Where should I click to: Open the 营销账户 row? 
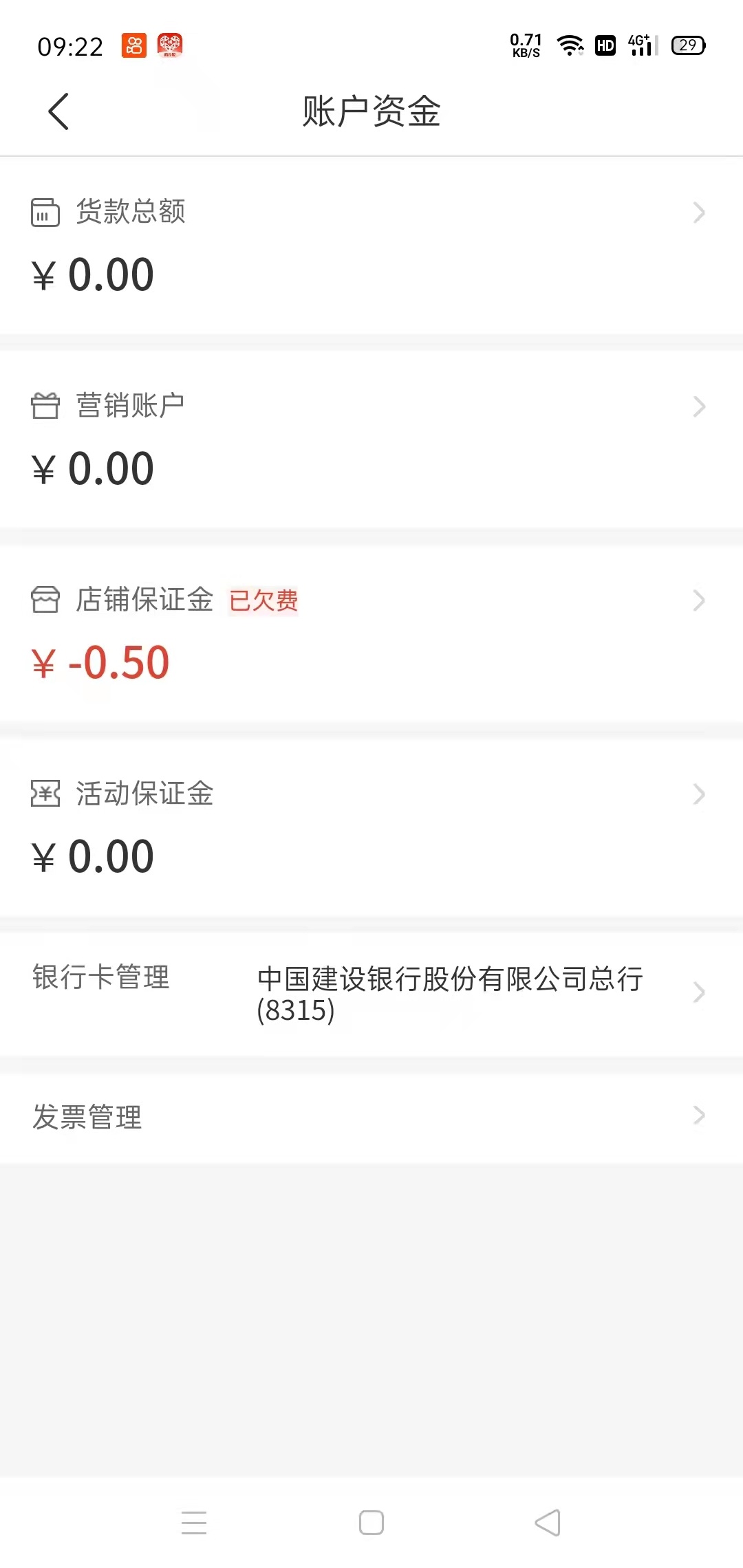point(371,440)
